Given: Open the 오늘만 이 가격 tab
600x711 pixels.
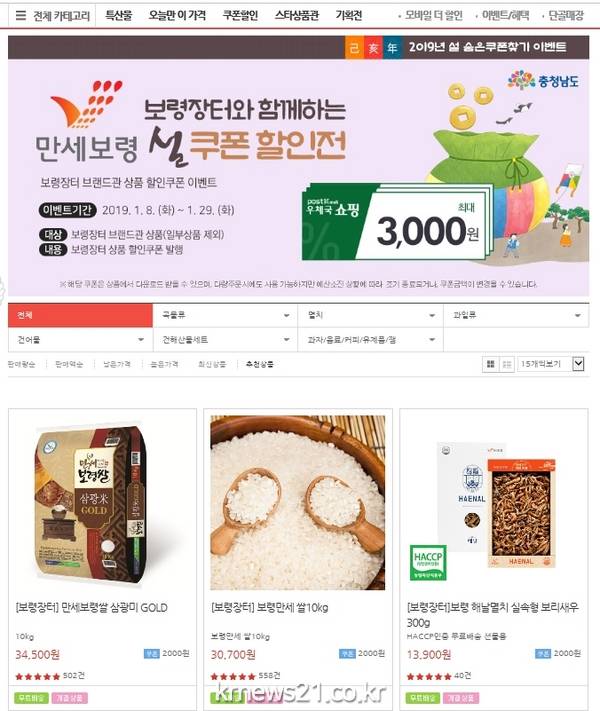Looking at the screenshot, I should click(177, 15).
